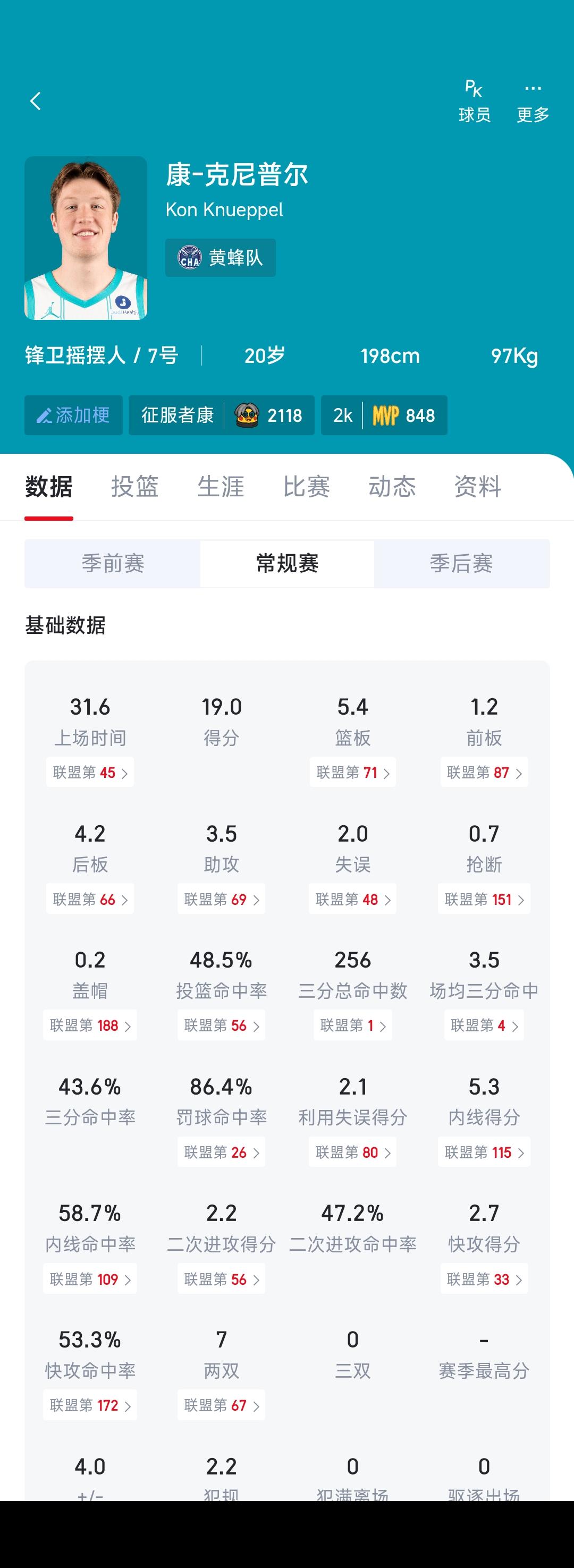Click the Hornets CHA team logo
574x1568 pixels.
[189, 258]
